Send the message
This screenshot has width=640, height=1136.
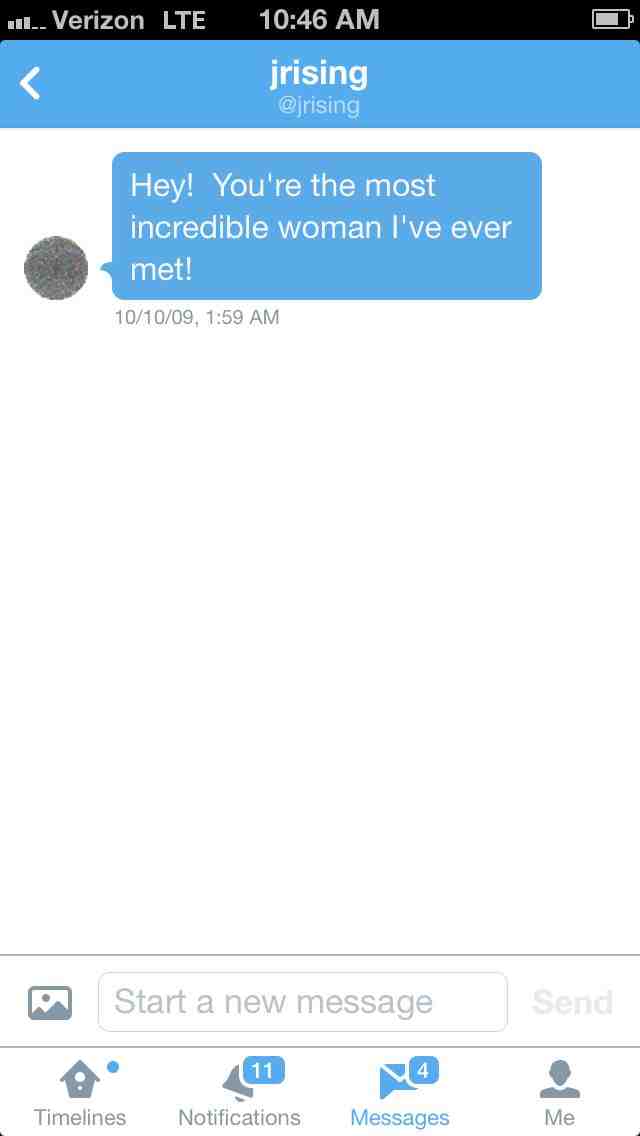click(572, 1002)
